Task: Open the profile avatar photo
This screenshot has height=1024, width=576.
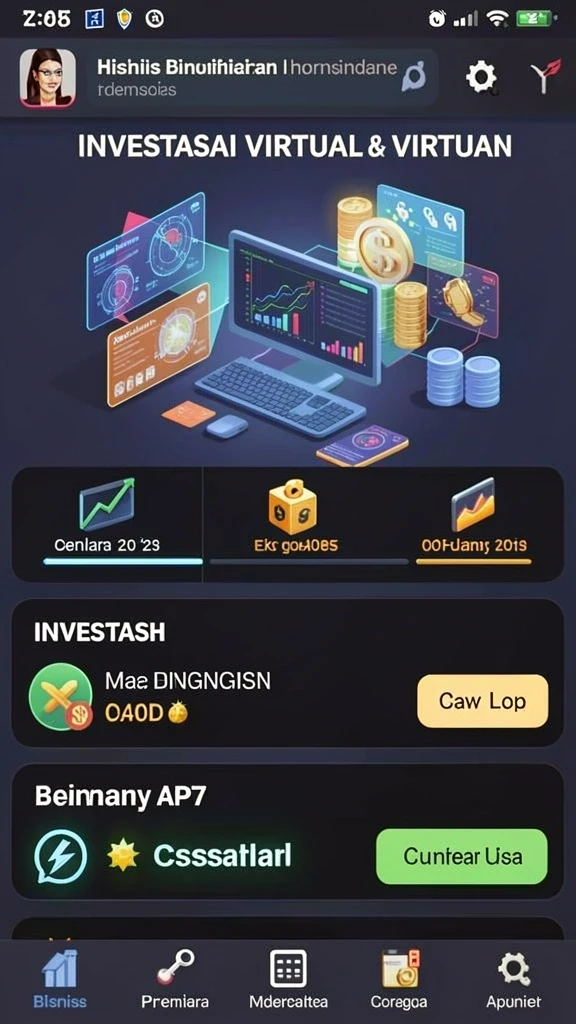Action: (x=48, y=78)
